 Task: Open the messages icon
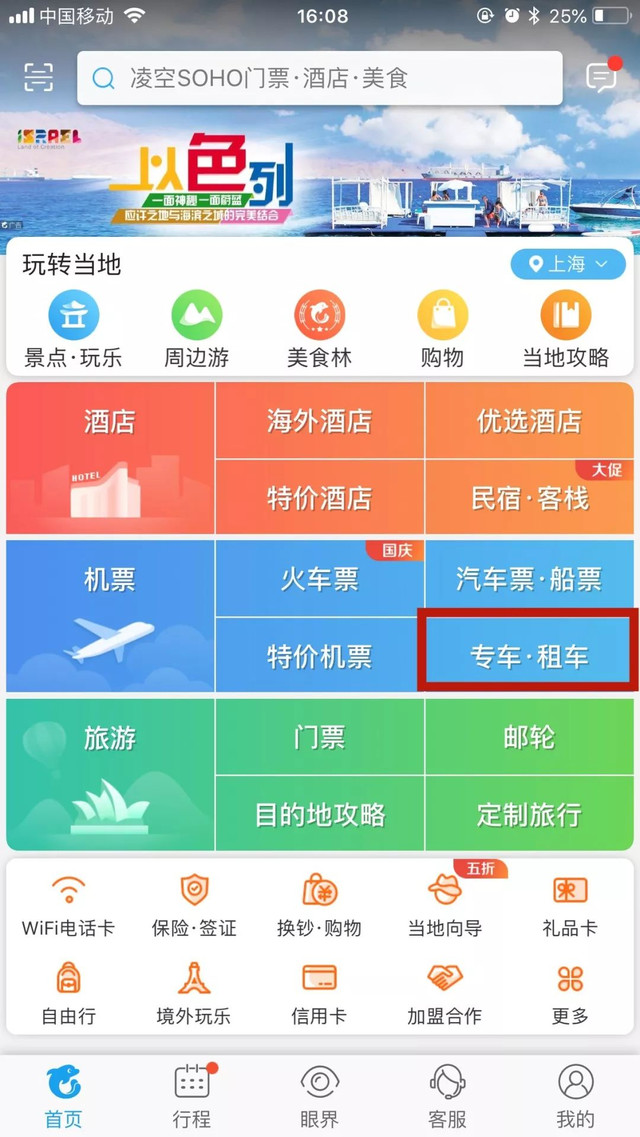pyautogui.click(x=601, y=78)
